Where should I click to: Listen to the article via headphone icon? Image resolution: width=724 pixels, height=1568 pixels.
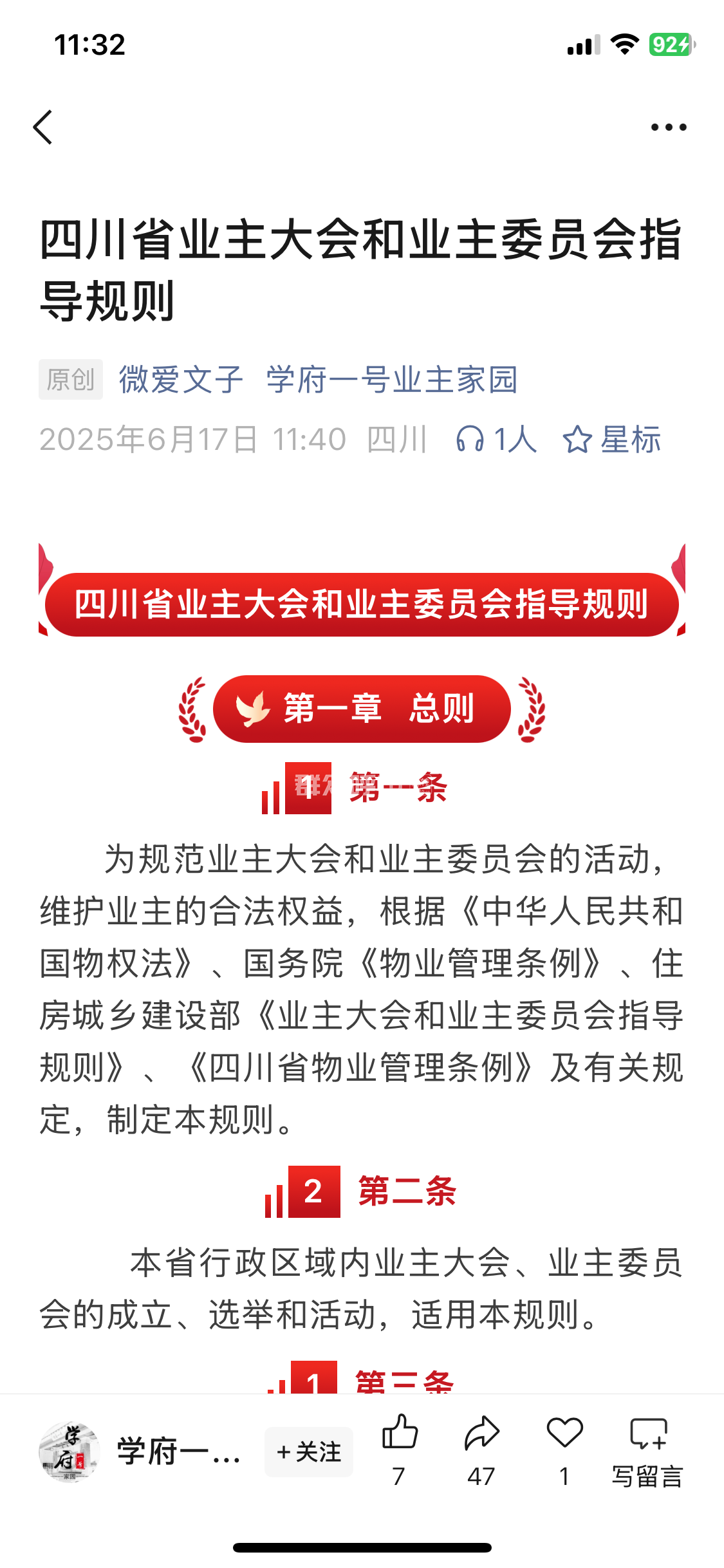pos(470,440)
